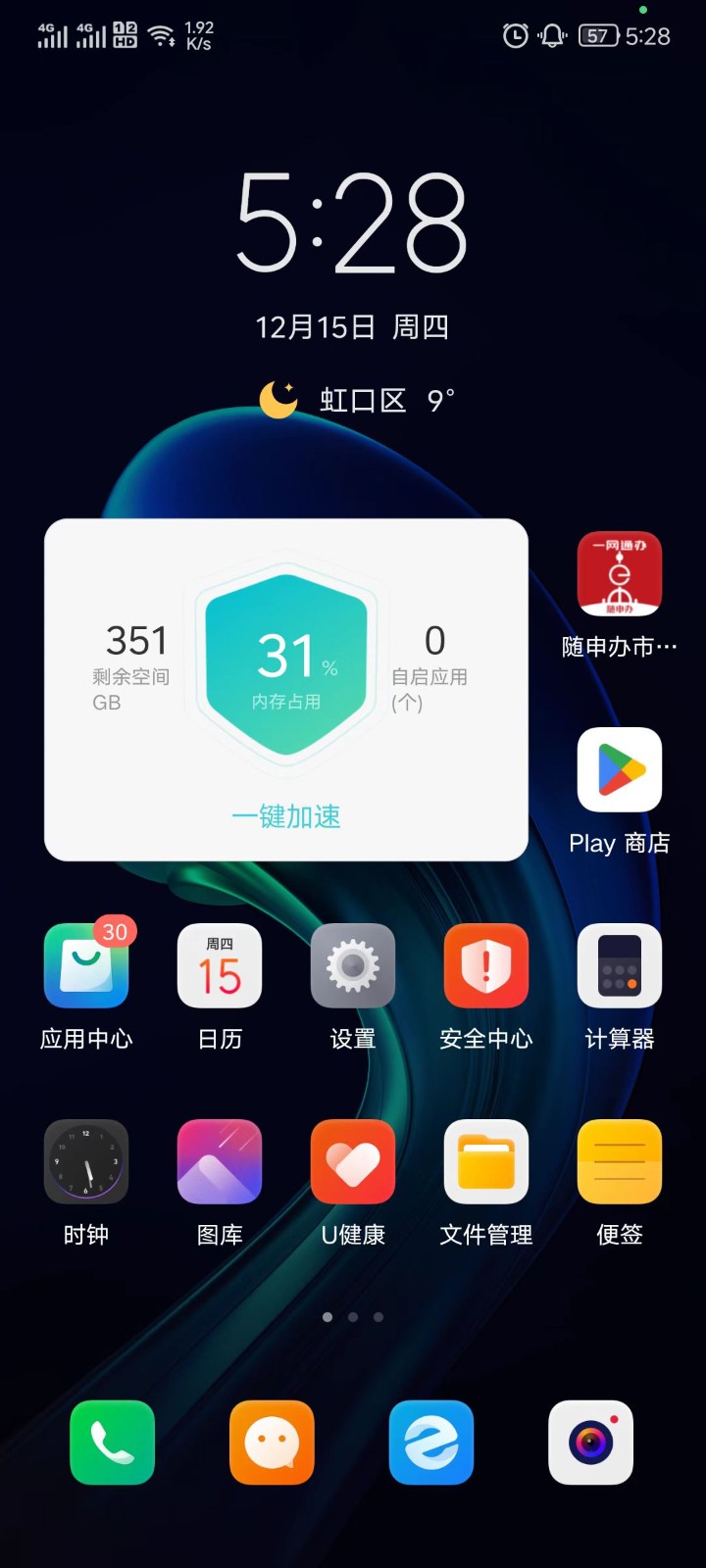
Task: Open the 计算器 calculator
Action: coord(619,966)
